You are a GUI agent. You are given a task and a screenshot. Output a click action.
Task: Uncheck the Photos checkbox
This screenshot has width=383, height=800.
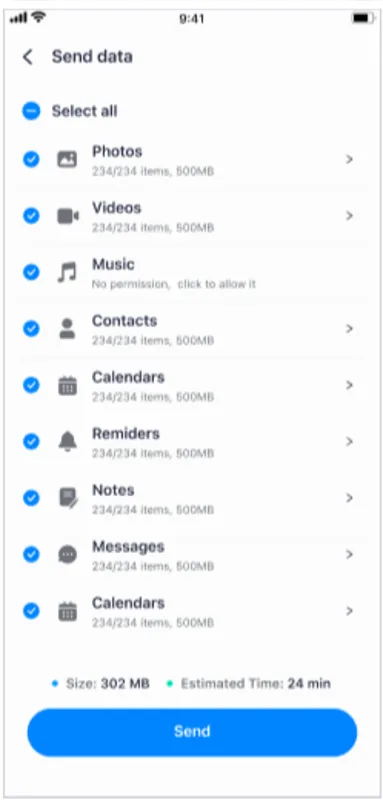(31, 160)
